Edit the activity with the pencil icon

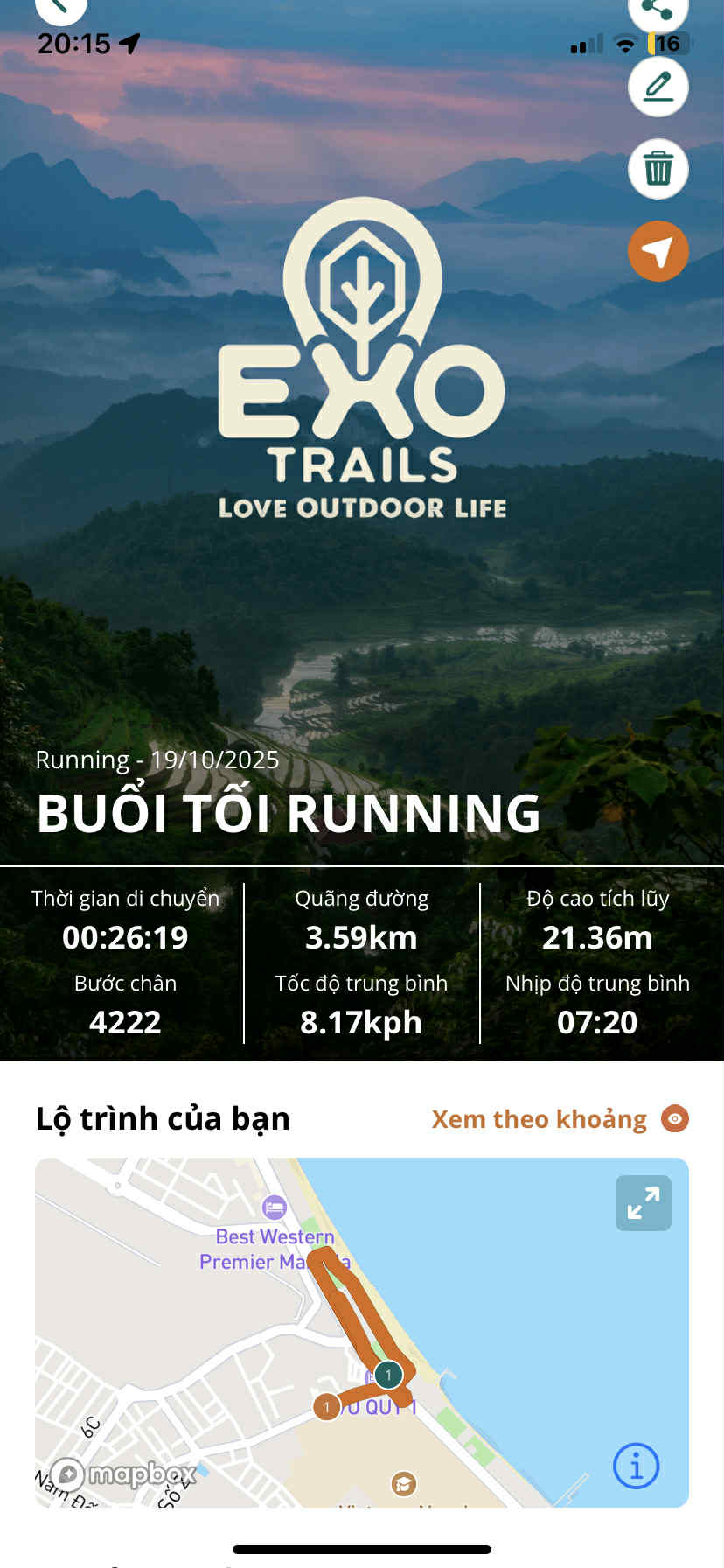658,87
